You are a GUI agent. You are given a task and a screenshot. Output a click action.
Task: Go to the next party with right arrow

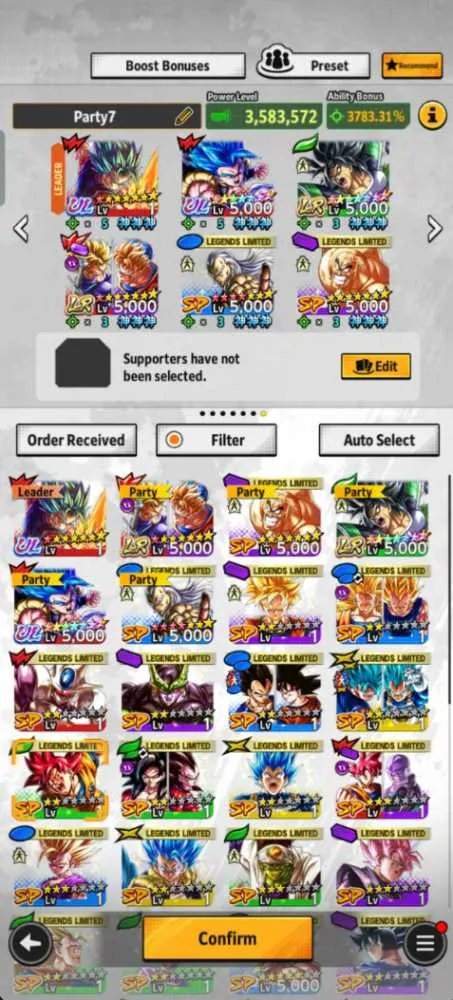point(434,228)
